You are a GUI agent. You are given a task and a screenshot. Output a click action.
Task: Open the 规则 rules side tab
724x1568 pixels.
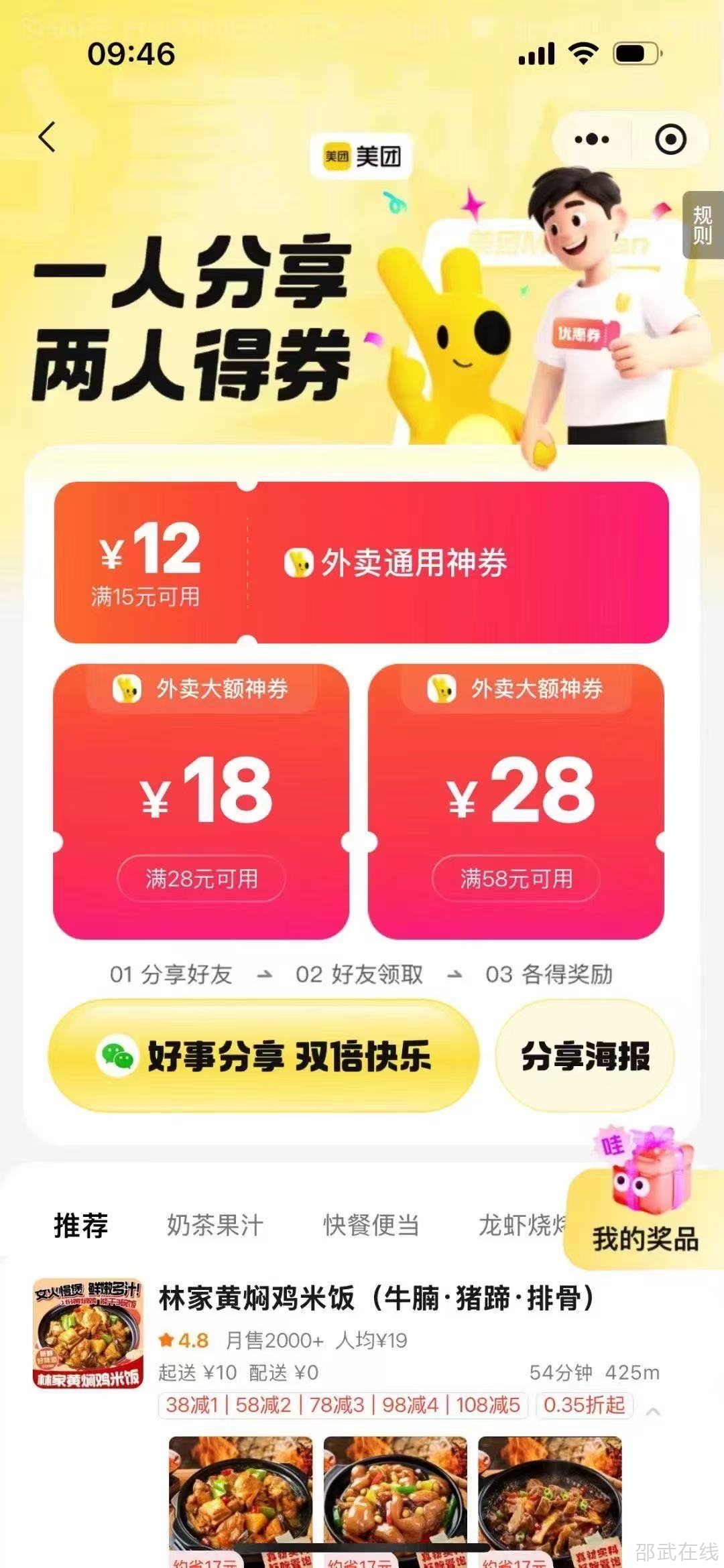pyautogui.click(x=703, y=225)
